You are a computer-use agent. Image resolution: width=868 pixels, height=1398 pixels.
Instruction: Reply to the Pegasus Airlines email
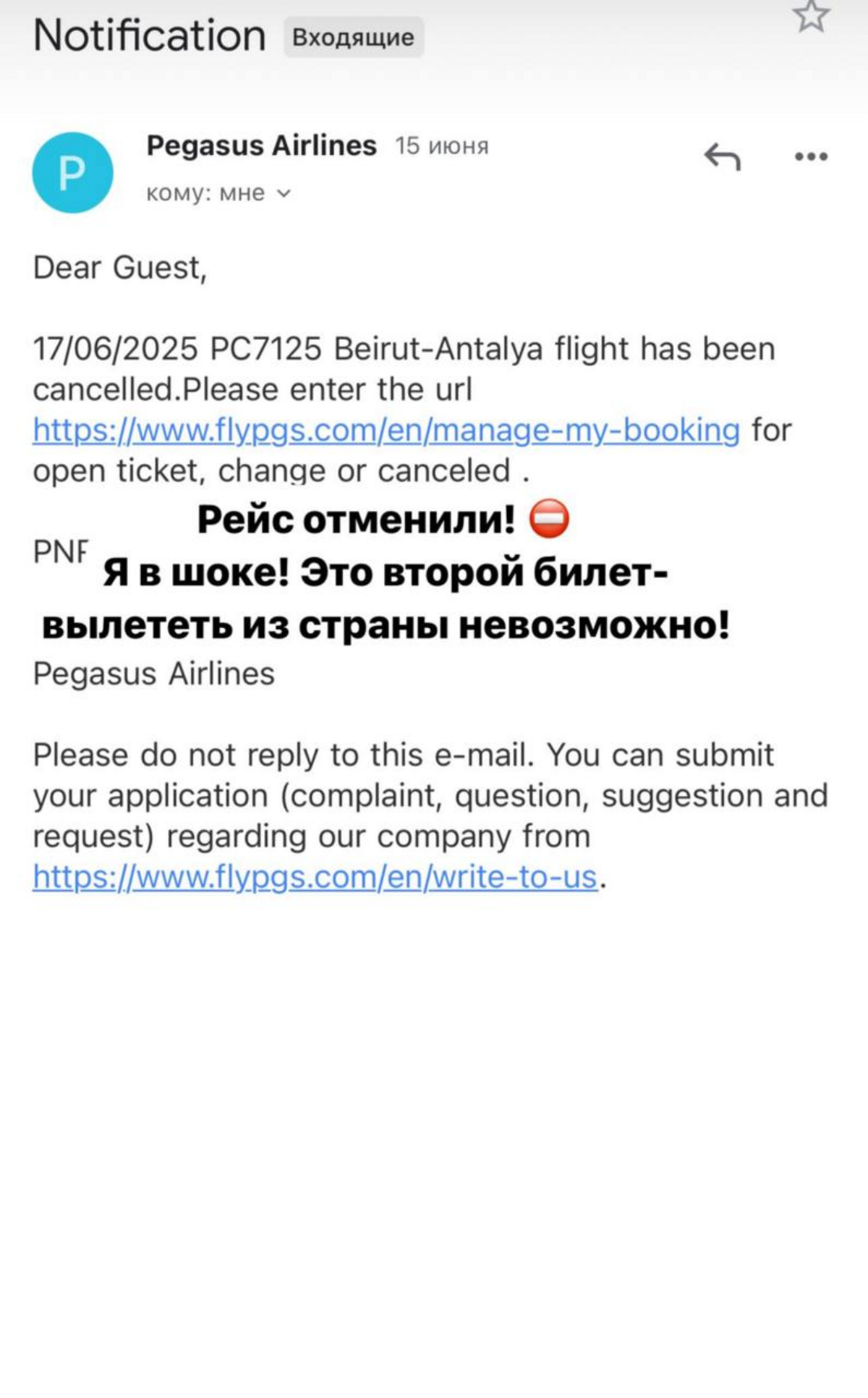tap(722, 156)
